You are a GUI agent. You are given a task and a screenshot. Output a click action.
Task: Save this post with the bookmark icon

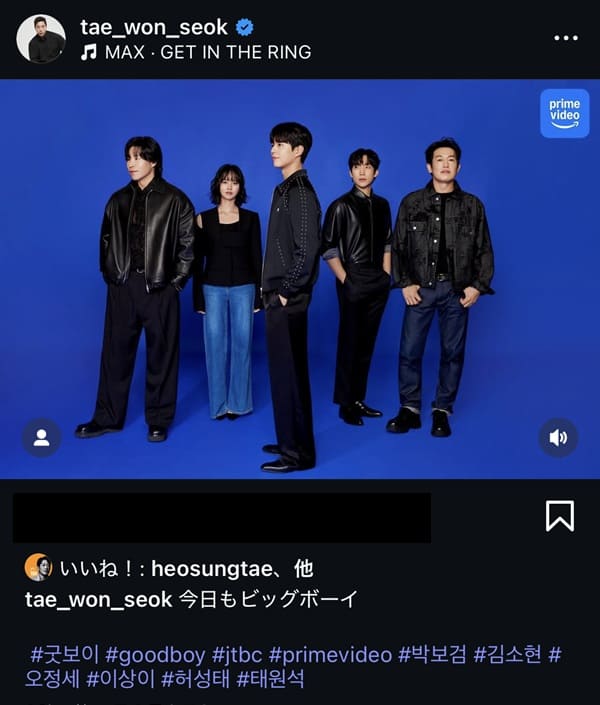(560, 516)
